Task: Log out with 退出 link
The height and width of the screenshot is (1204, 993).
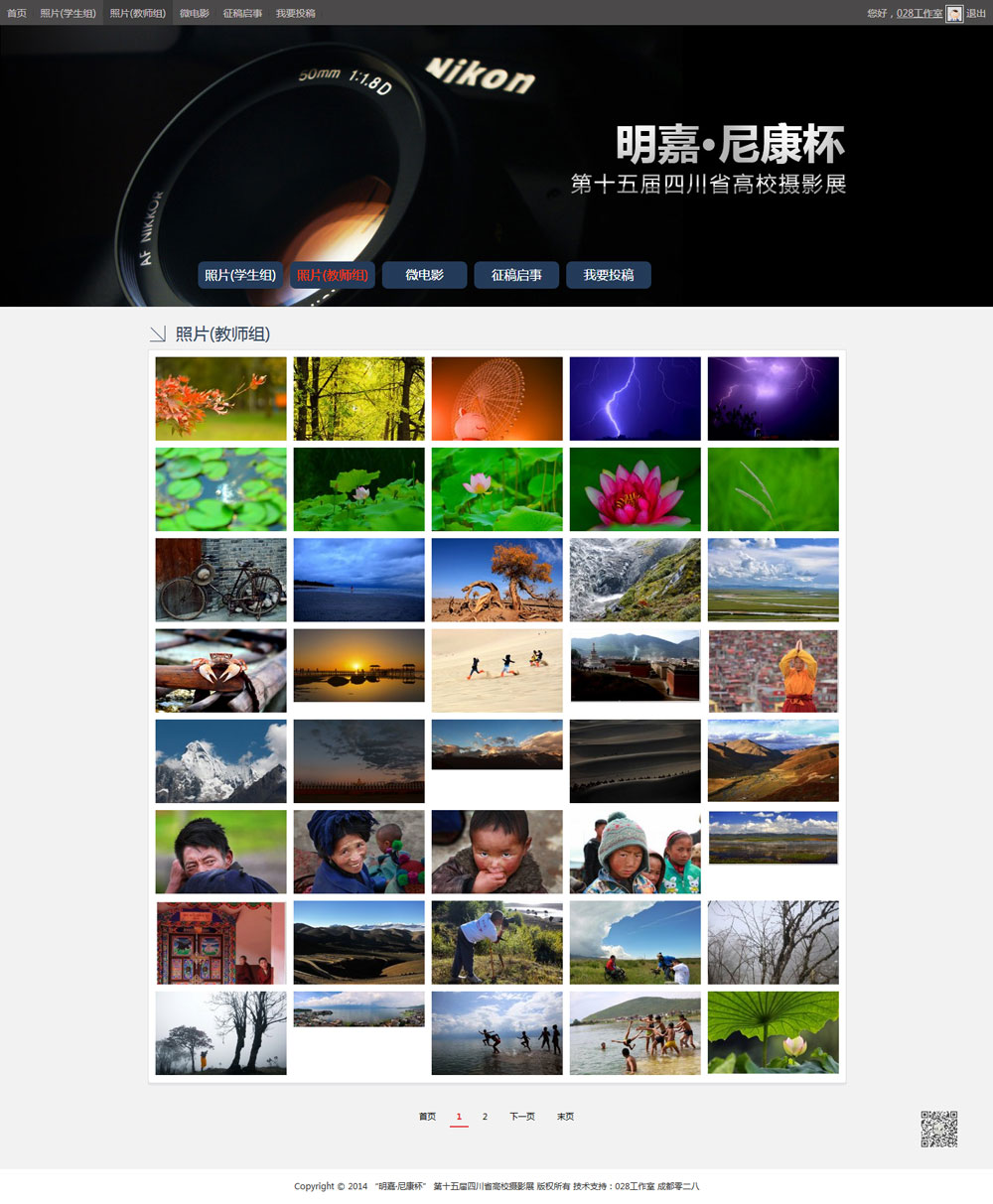Action: tap(976, 13)
